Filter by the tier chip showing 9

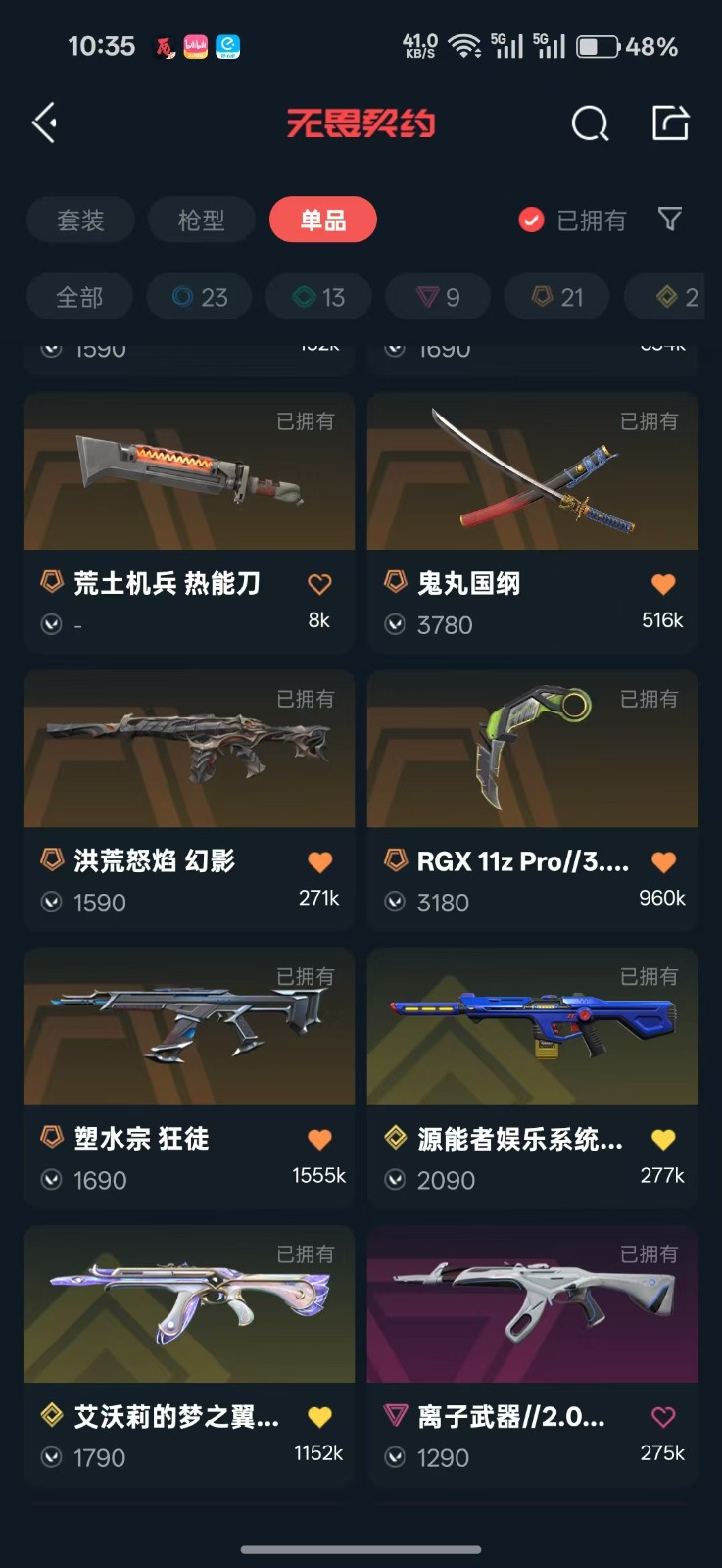pyautogui.click(x=438, y=297)
